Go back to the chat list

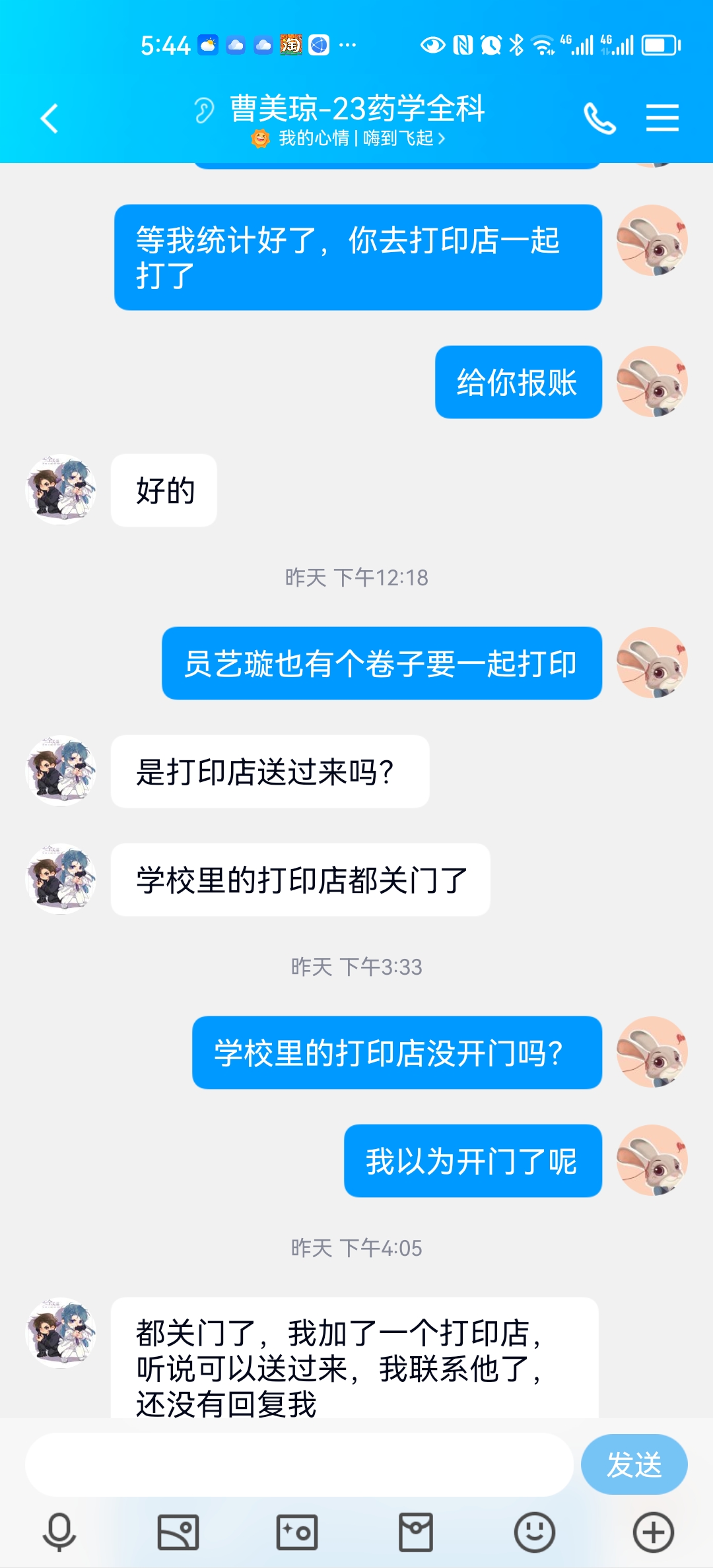tap(50, 119)
